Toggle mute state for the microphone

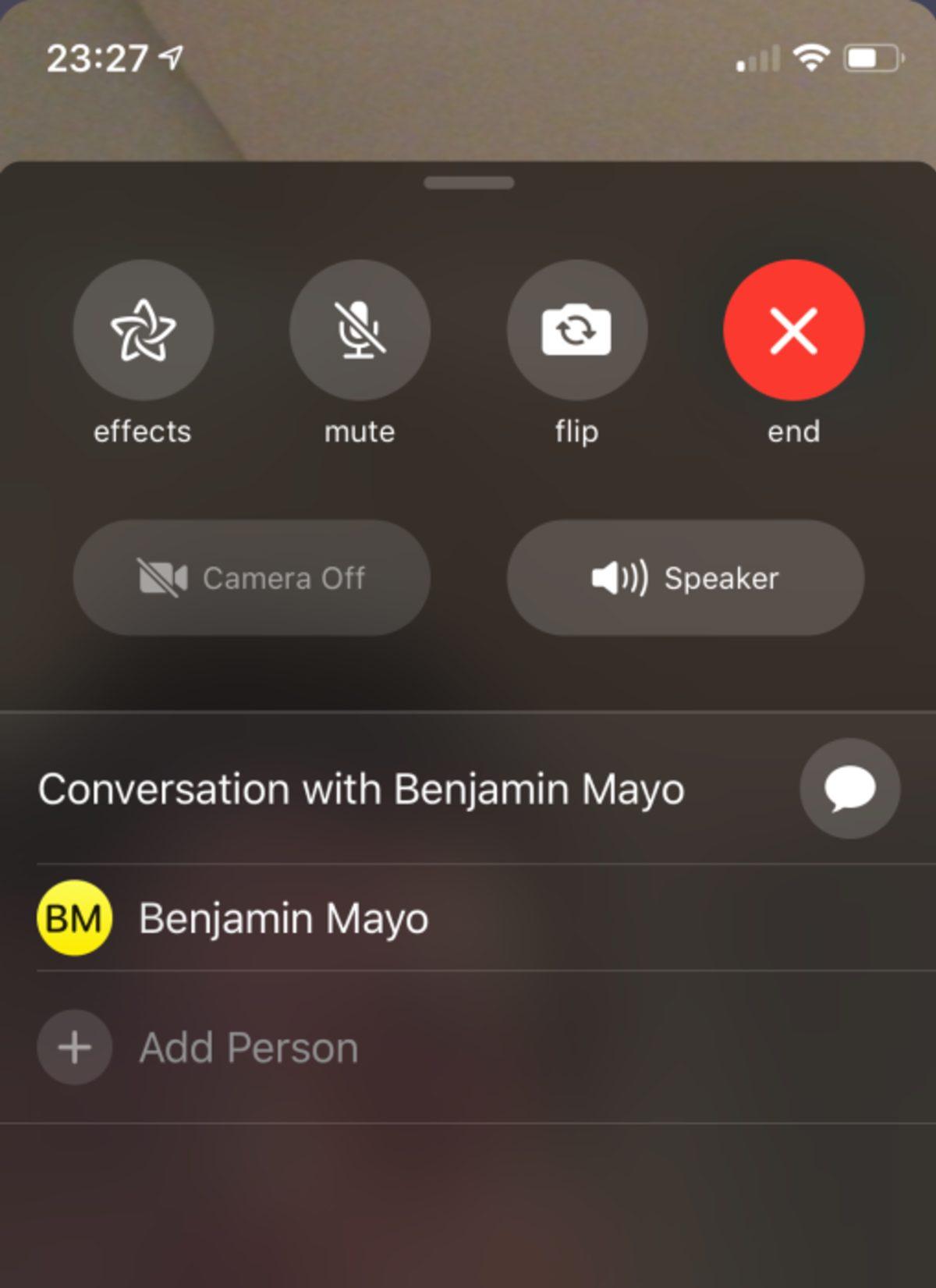(x=359, y=331)
